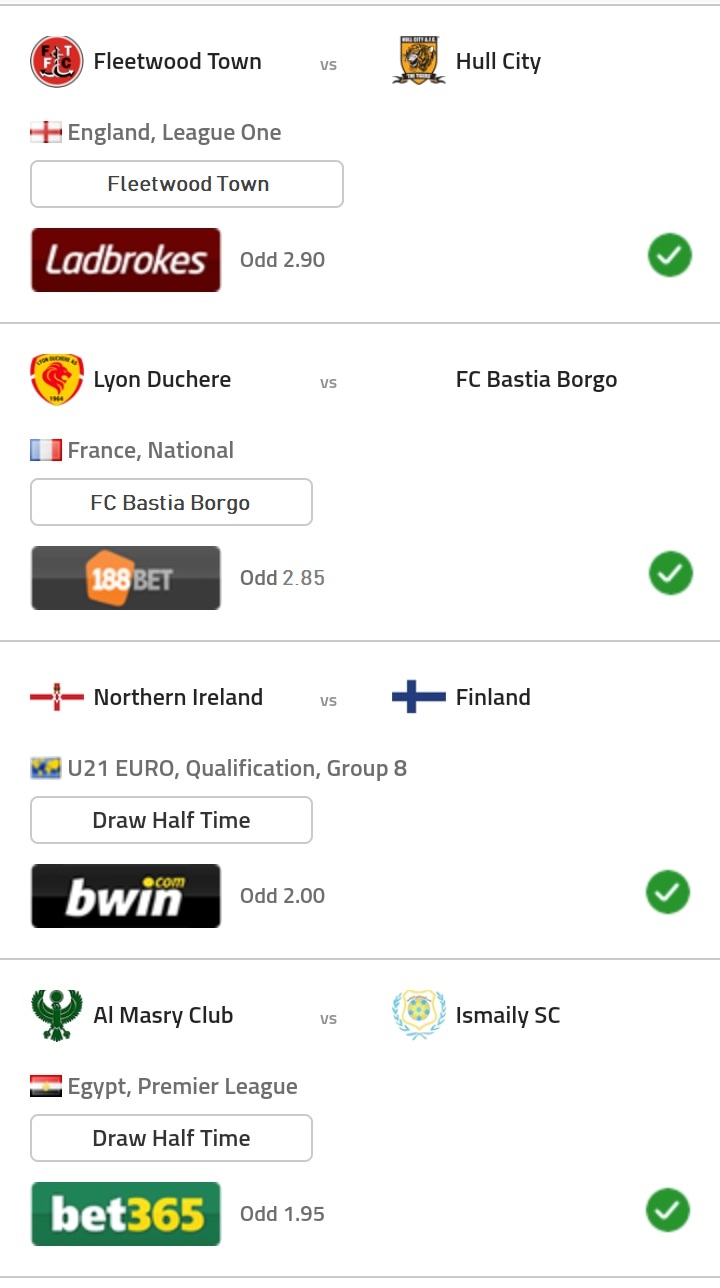Tap Draw Half Time for Al Masry match
The image size is (720, 1288).
(171, 1138)
